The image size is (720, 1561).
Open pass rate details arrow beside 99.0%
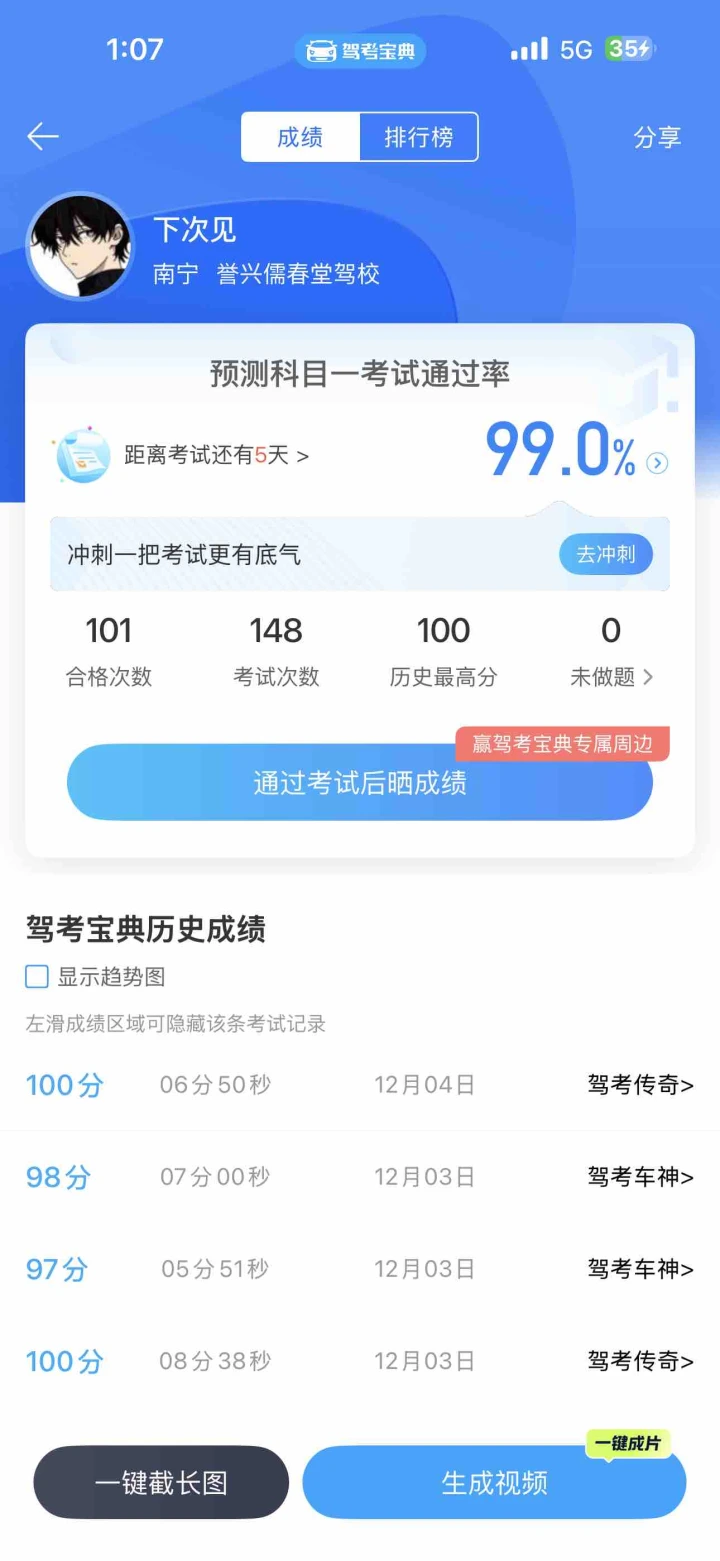click(x=657, y=463)
